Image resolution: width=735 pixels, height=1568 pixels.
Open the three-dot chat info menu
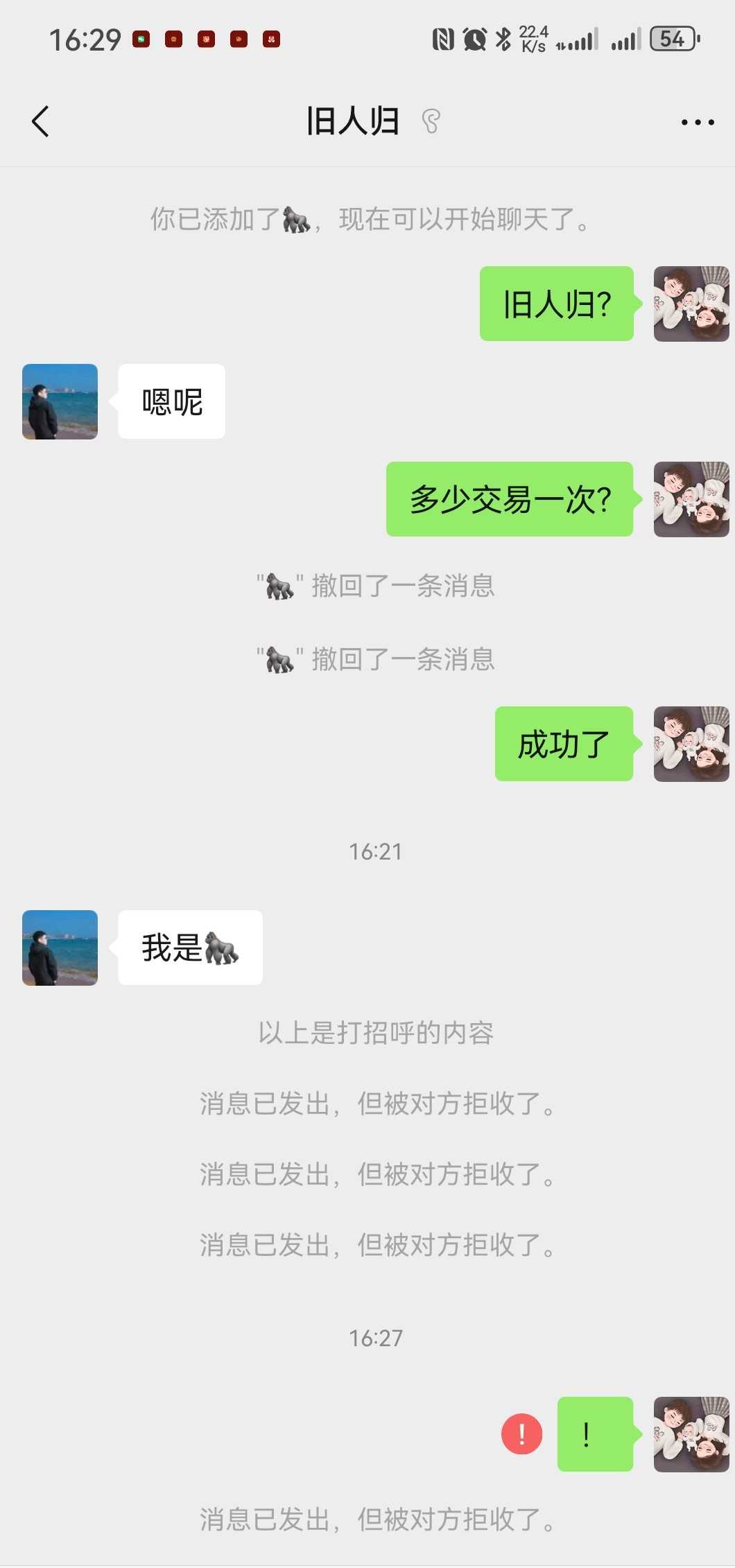click(697, 123)
